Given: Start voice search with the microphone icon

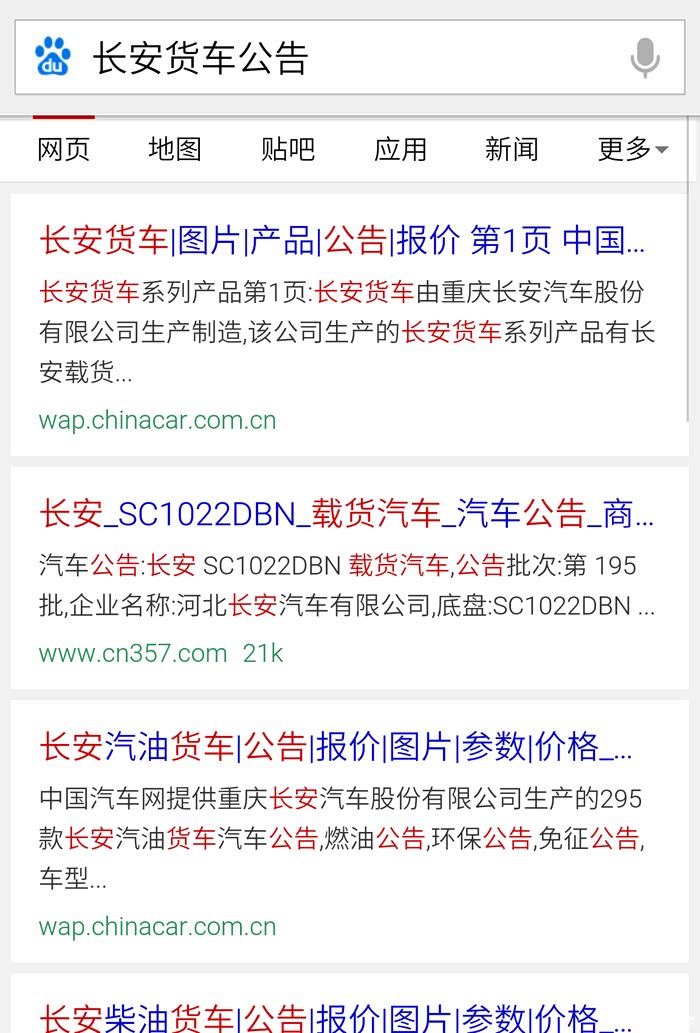Looking at the screenshot, I should point(645,58).
